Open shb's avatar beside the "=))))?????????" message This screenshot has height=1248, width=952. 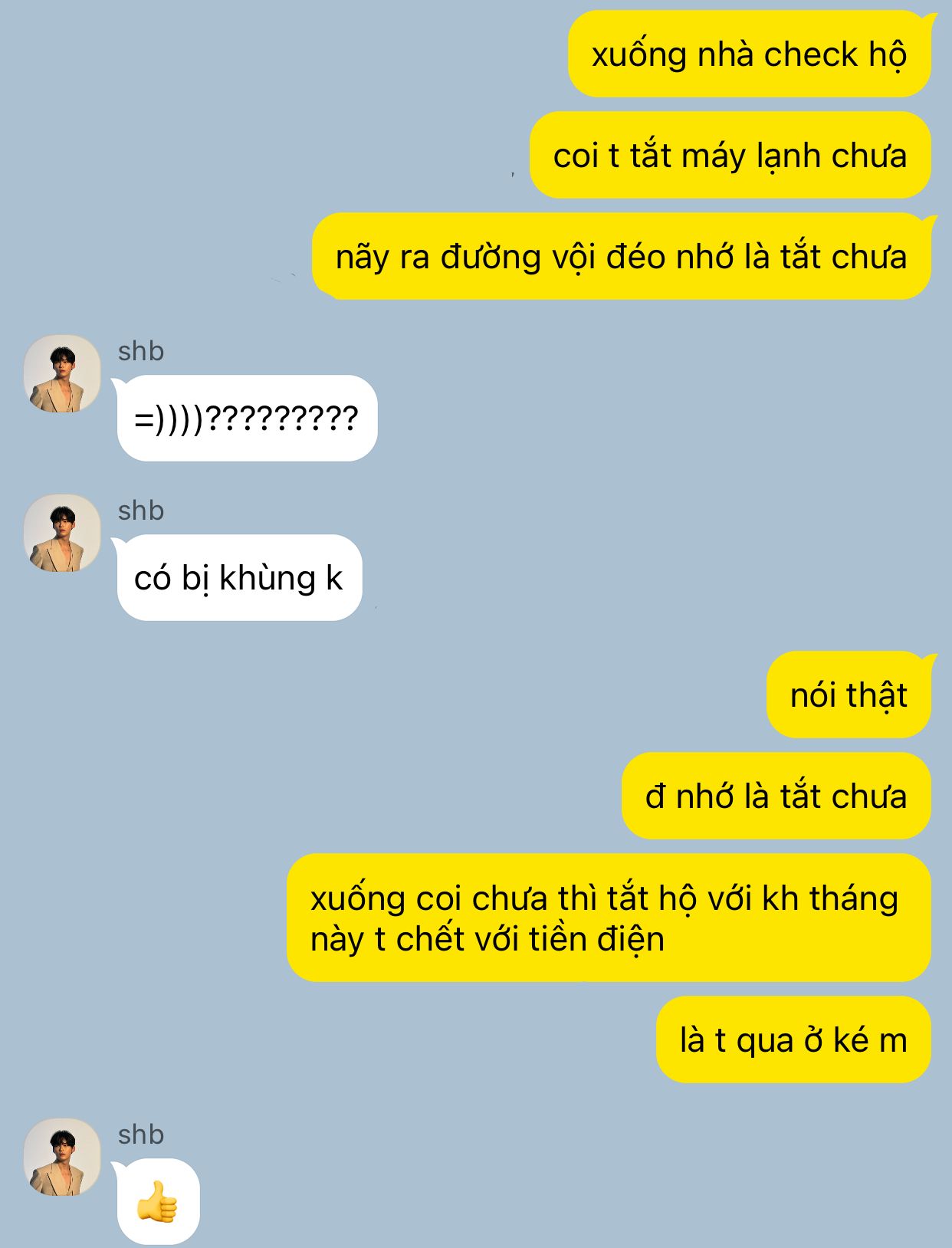(62, 373)
